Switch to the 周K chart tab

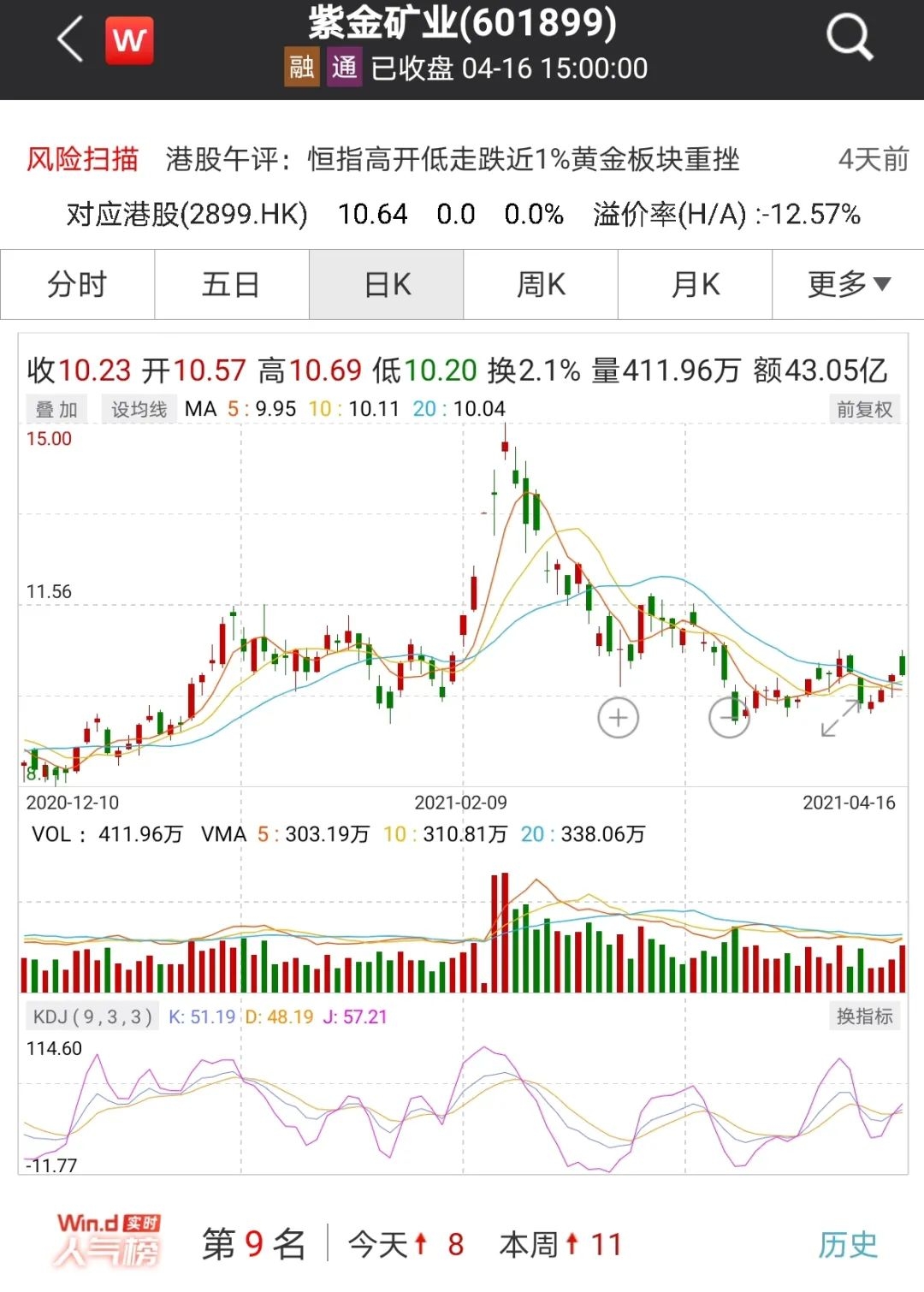pyautogui.click(x=541, y=285)
